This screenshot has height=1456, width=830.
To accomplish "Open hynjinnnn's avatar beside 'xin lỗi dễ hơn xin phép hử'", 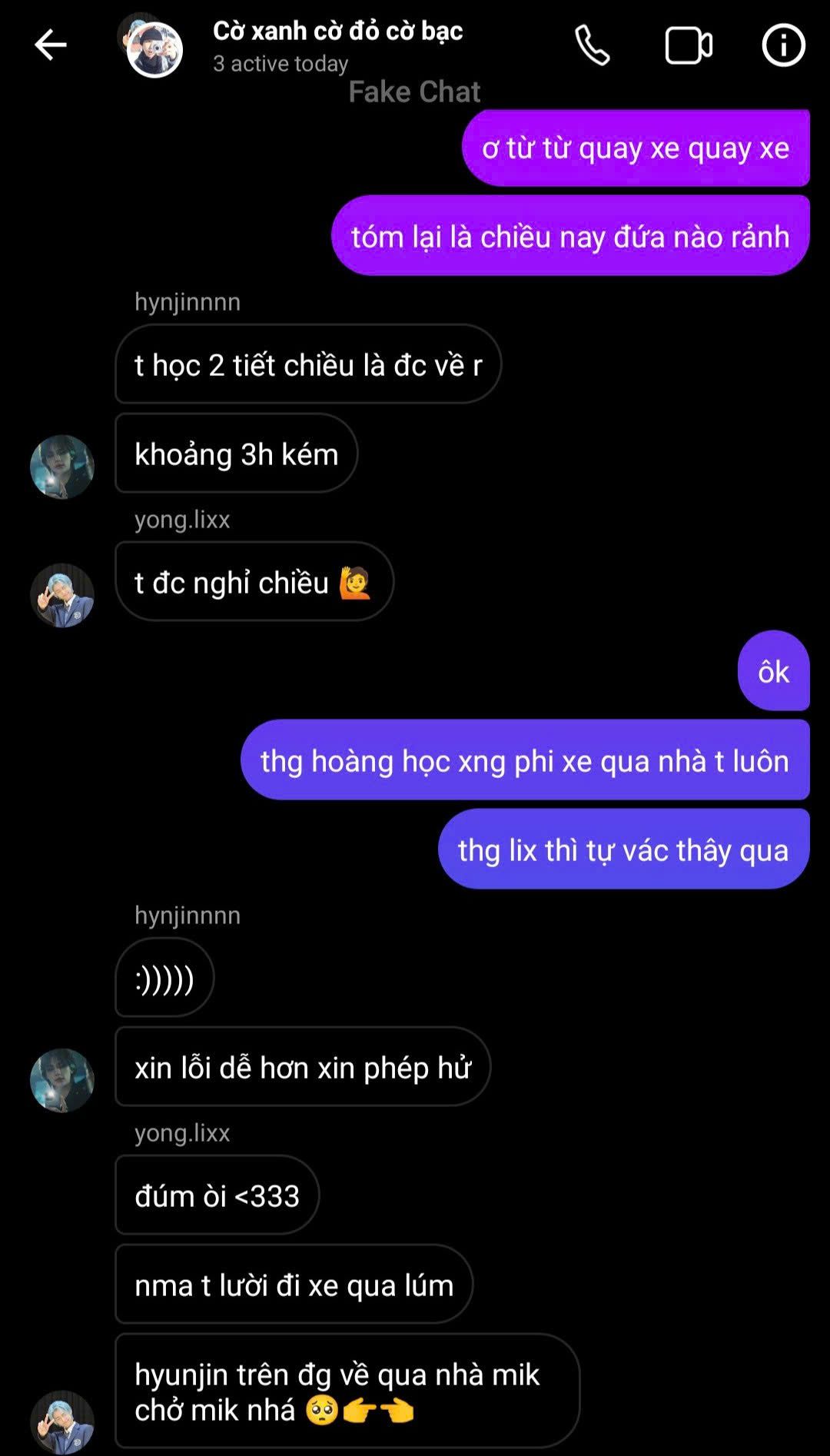I will [x=62, y=1080].
